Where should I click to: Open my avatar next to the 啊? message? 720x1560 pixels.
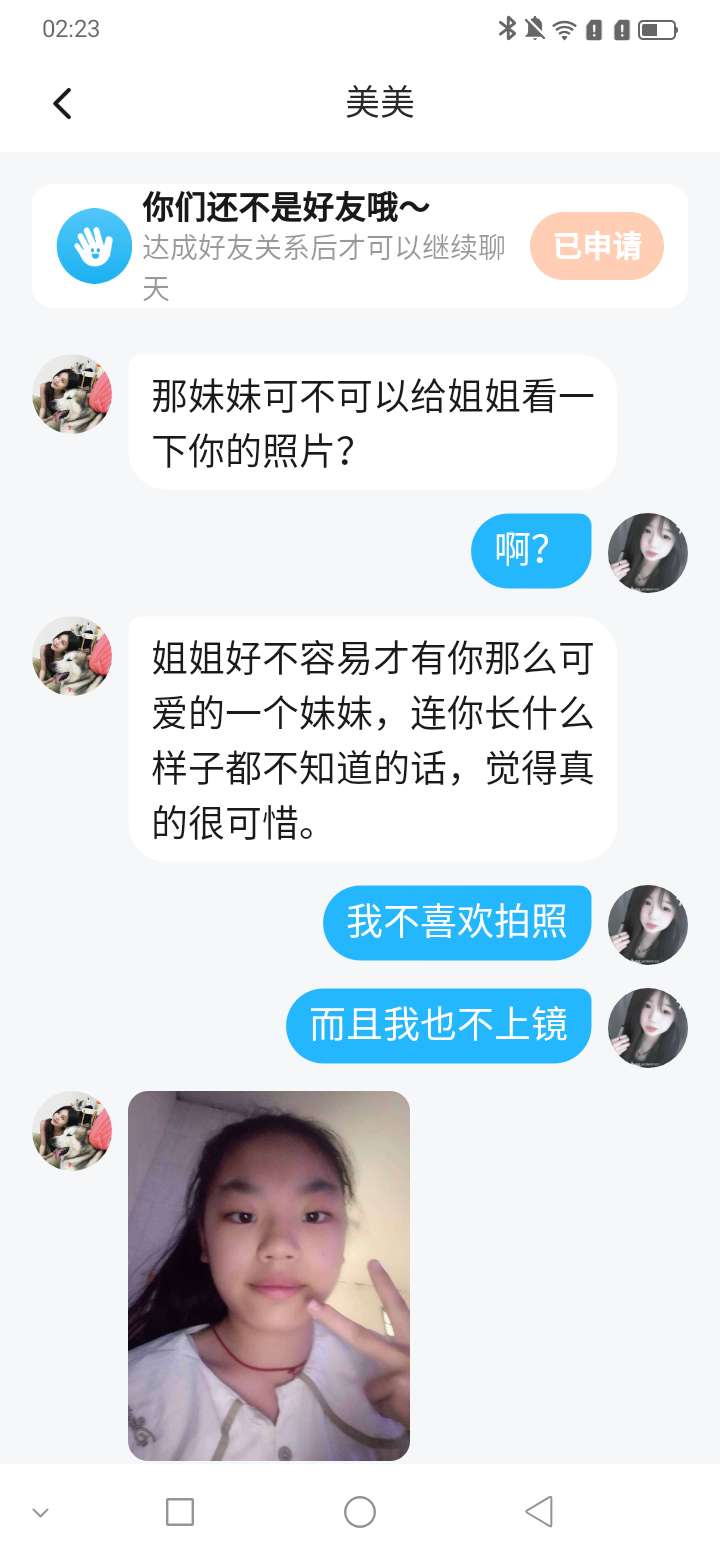648,553
